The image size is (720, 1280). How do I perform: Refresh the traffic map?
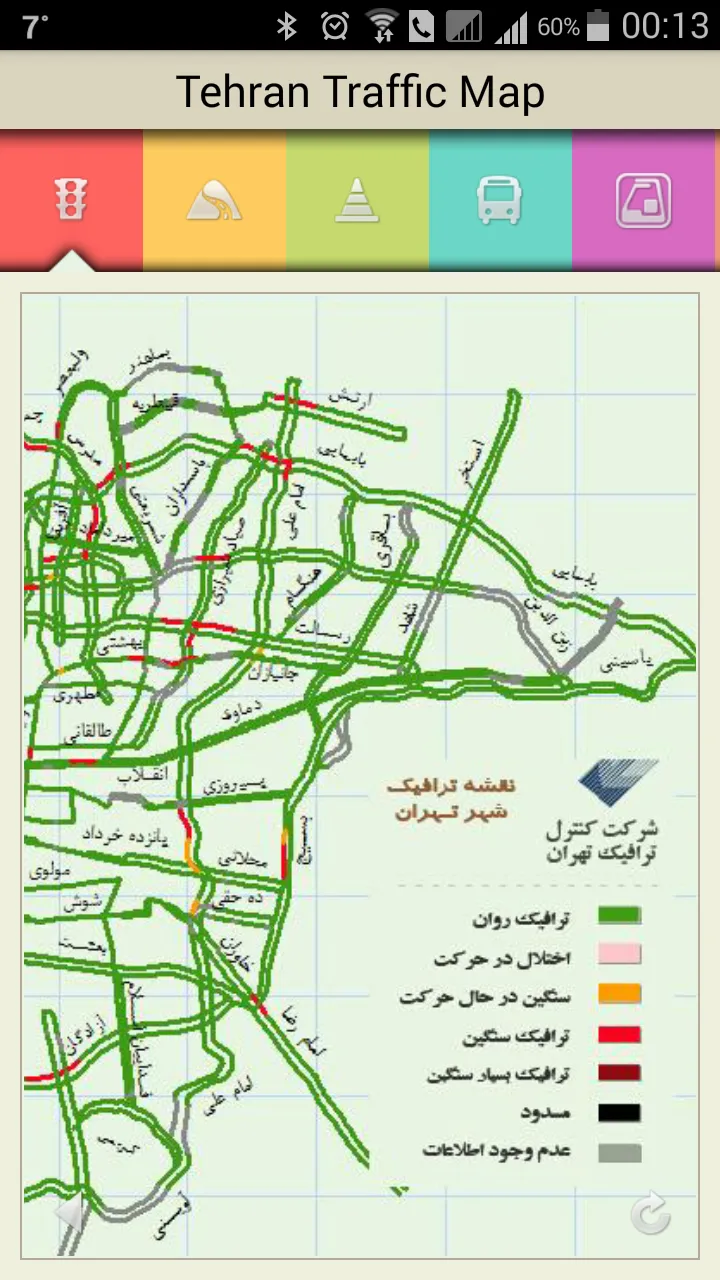[651, 1215]
